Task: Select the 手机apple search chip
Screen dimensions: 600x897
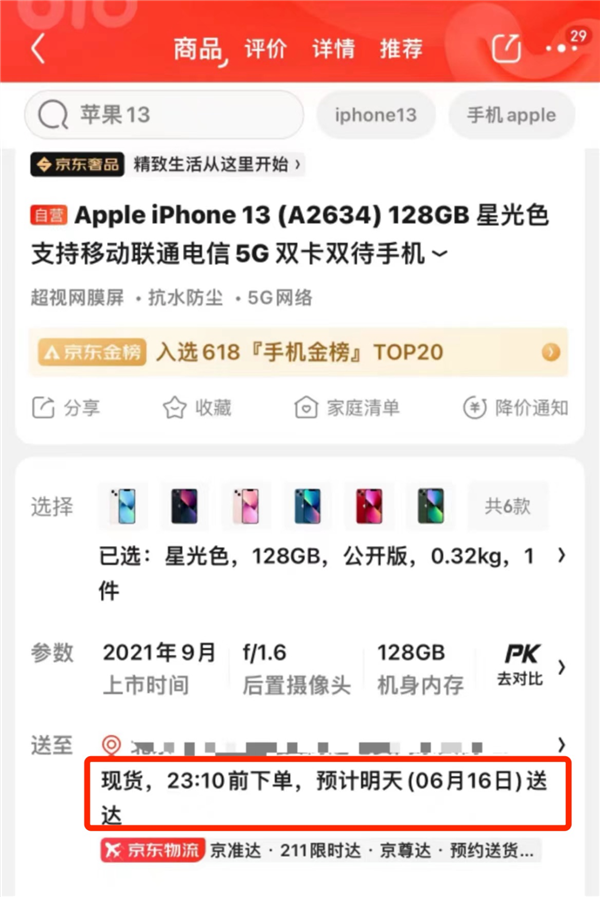Action: (x=511, y=114)
